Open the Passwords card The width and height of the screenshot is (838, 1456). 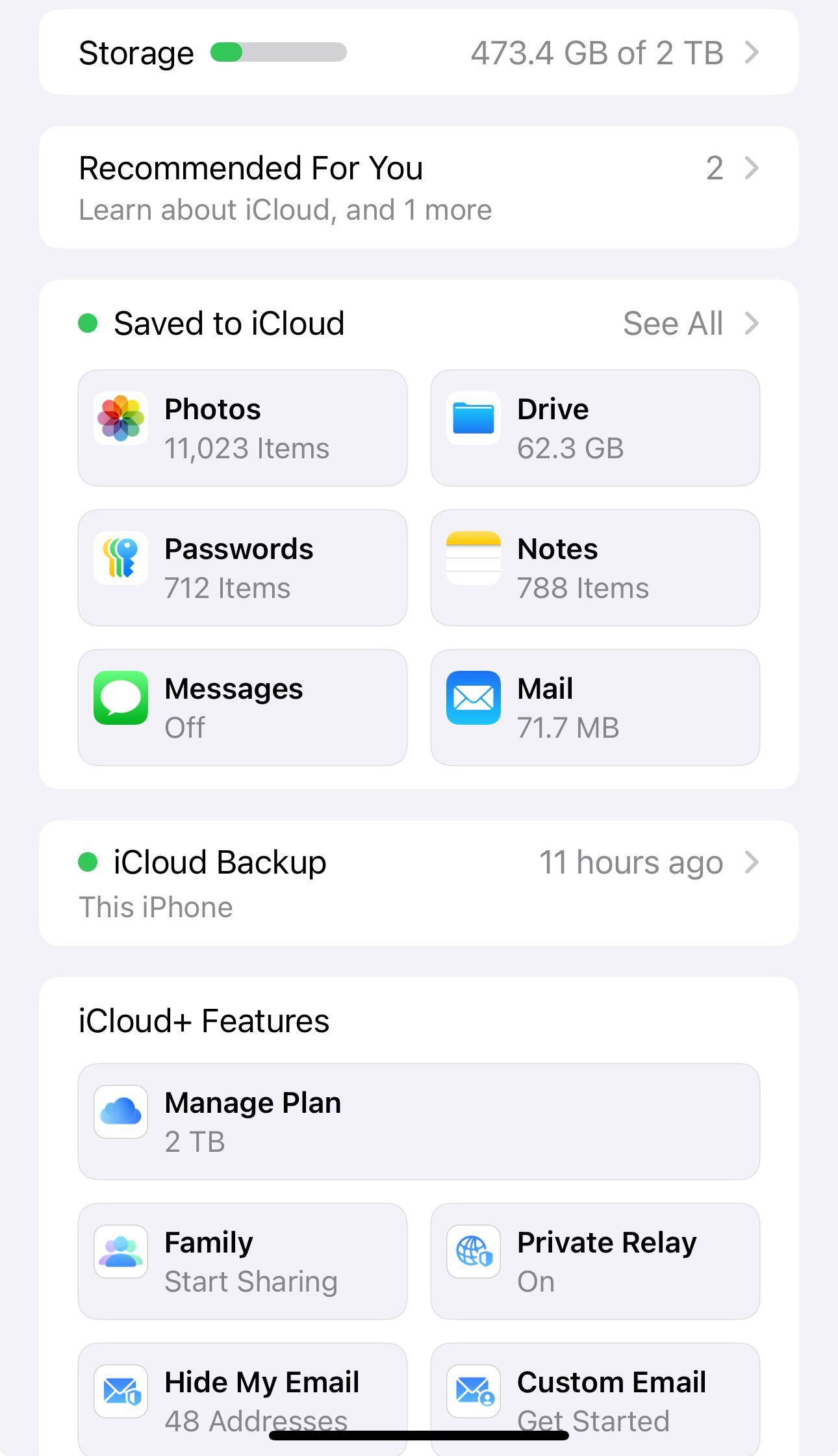[x=242, y=568]
